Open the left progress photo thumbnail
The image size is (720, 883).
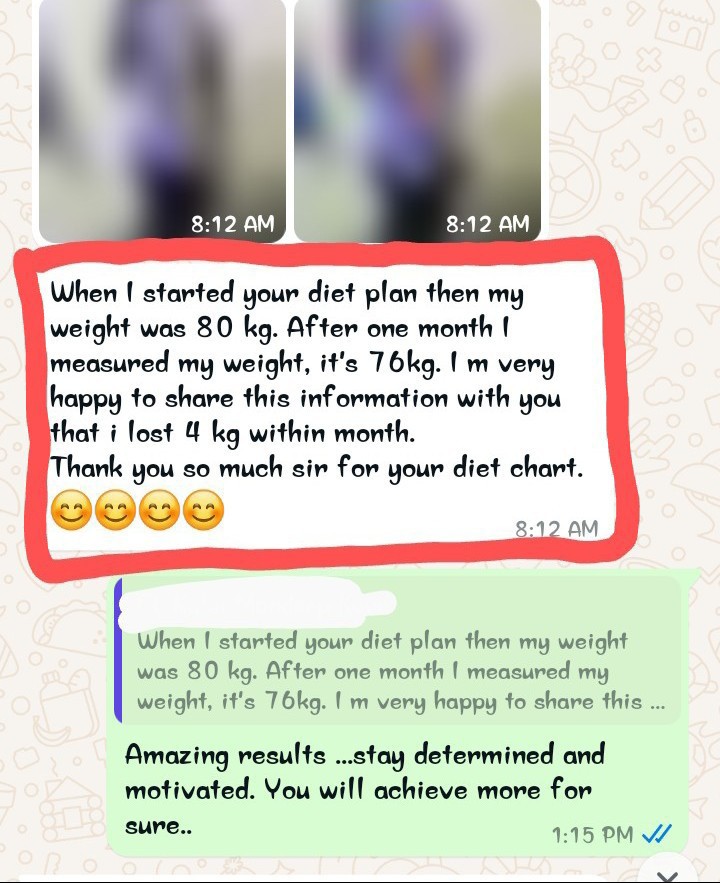pyautogui.click(x=160, y=115)
